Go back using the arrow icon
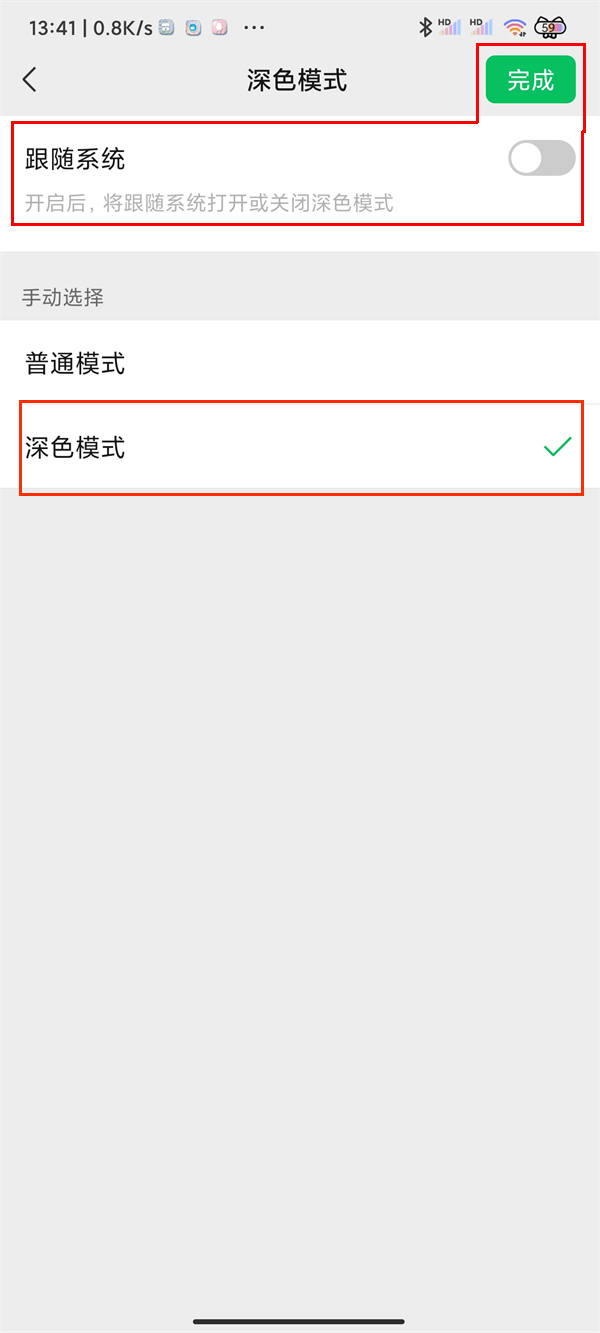This screenshot has width=600, height=1333. click(30, 80)
